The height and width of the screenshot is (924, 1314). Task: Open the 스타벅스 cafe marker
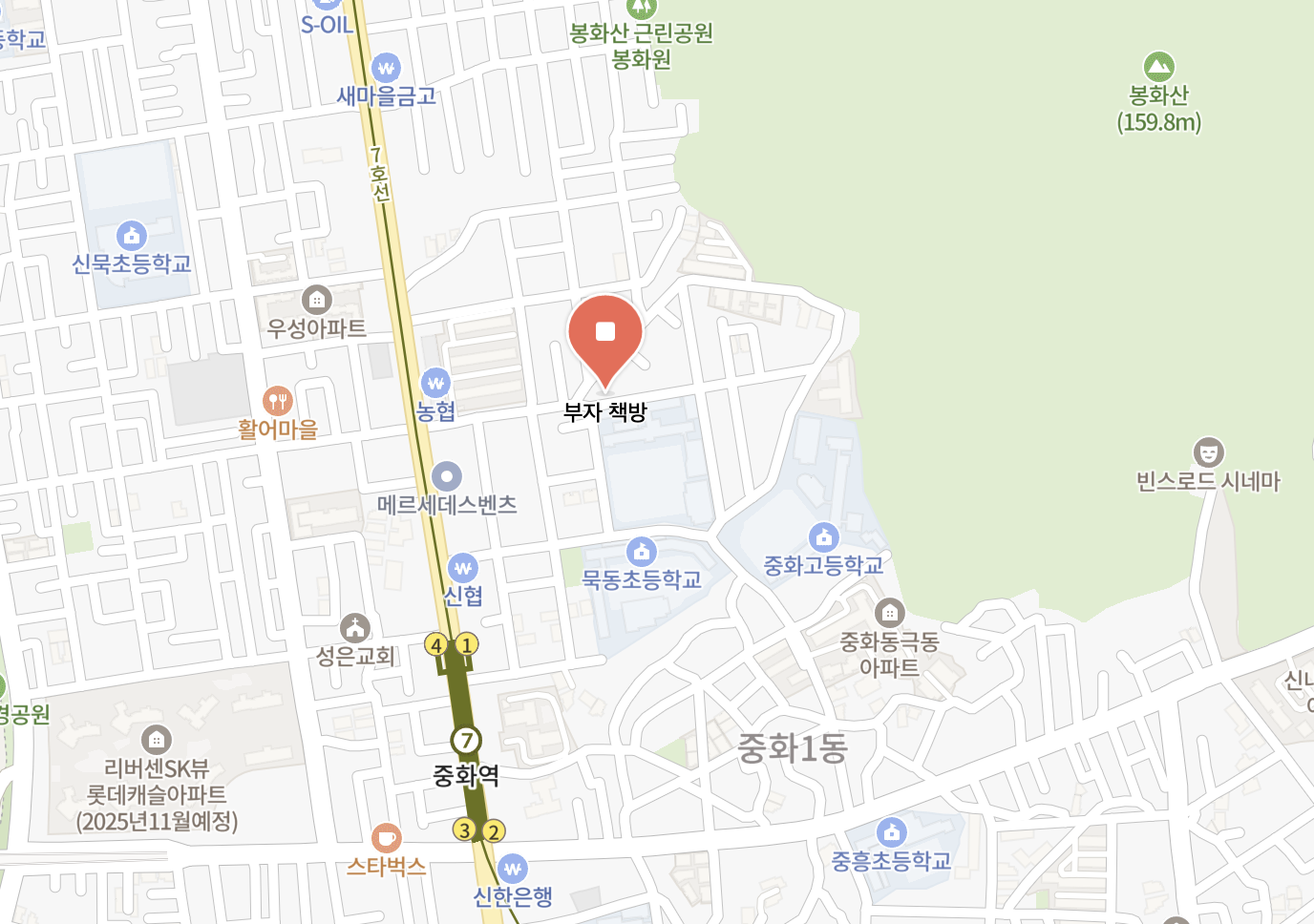[x=386, y=839]
